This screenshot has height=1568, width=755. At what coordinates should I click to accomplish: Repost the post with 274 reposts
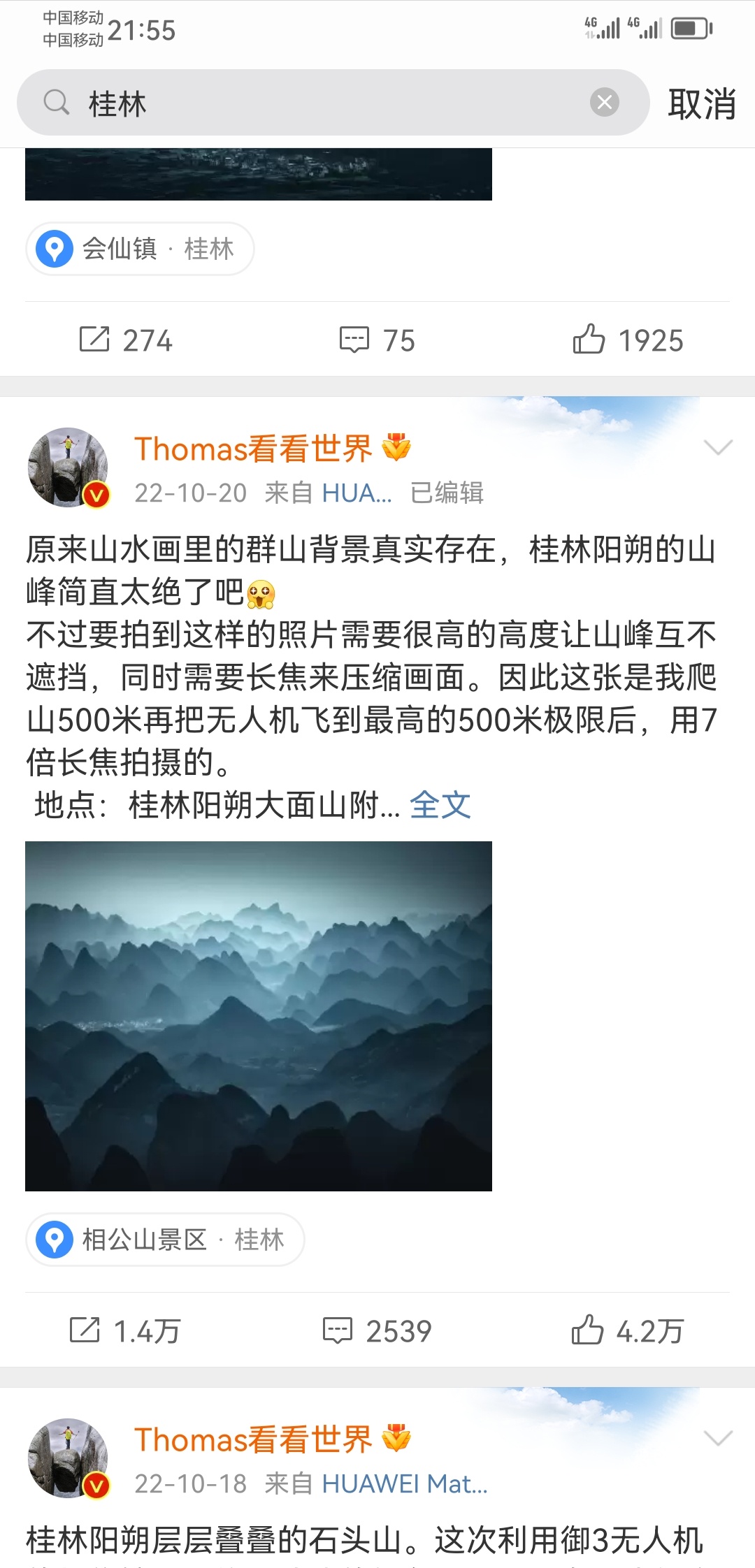tap(126, 340)
